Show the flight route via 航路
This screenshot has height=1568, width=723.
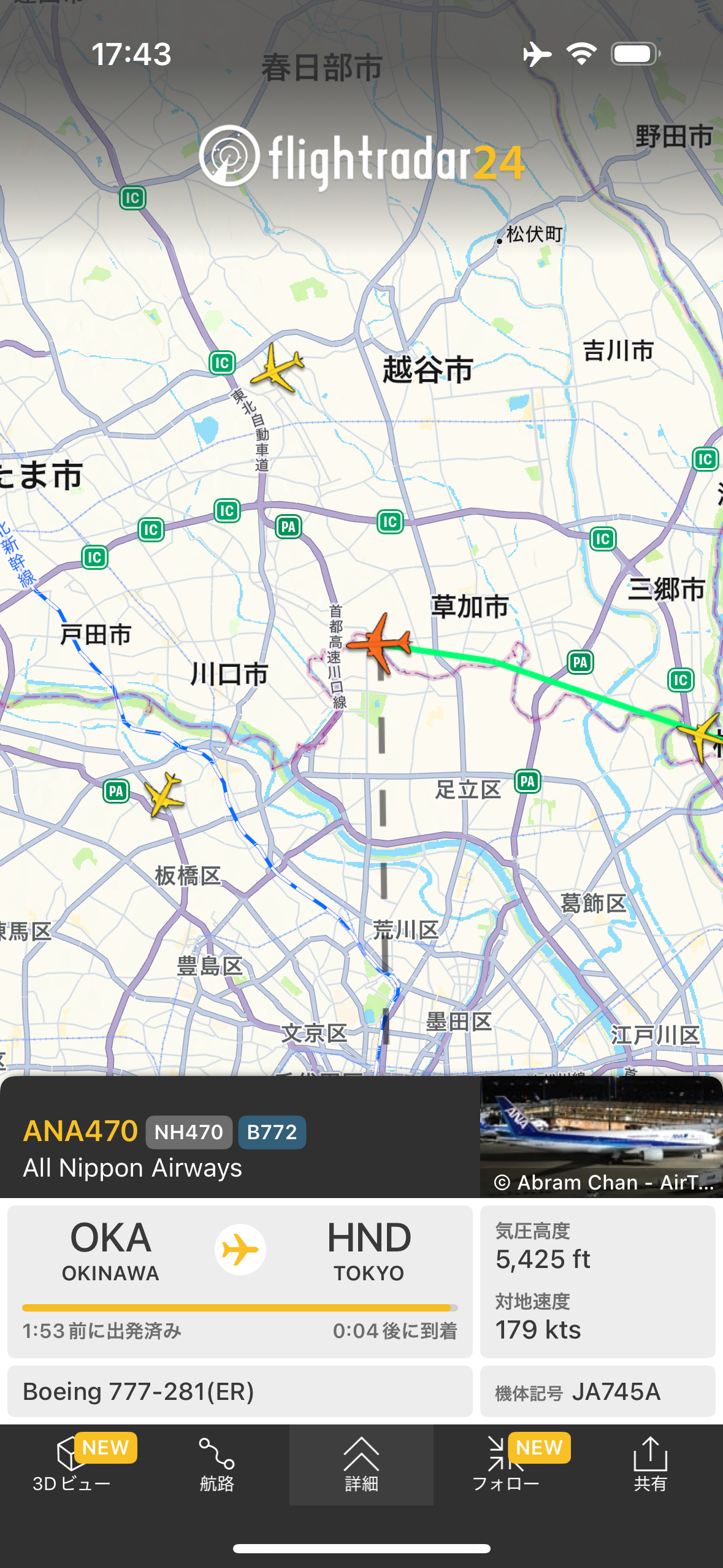click(x=216, y=1464)
